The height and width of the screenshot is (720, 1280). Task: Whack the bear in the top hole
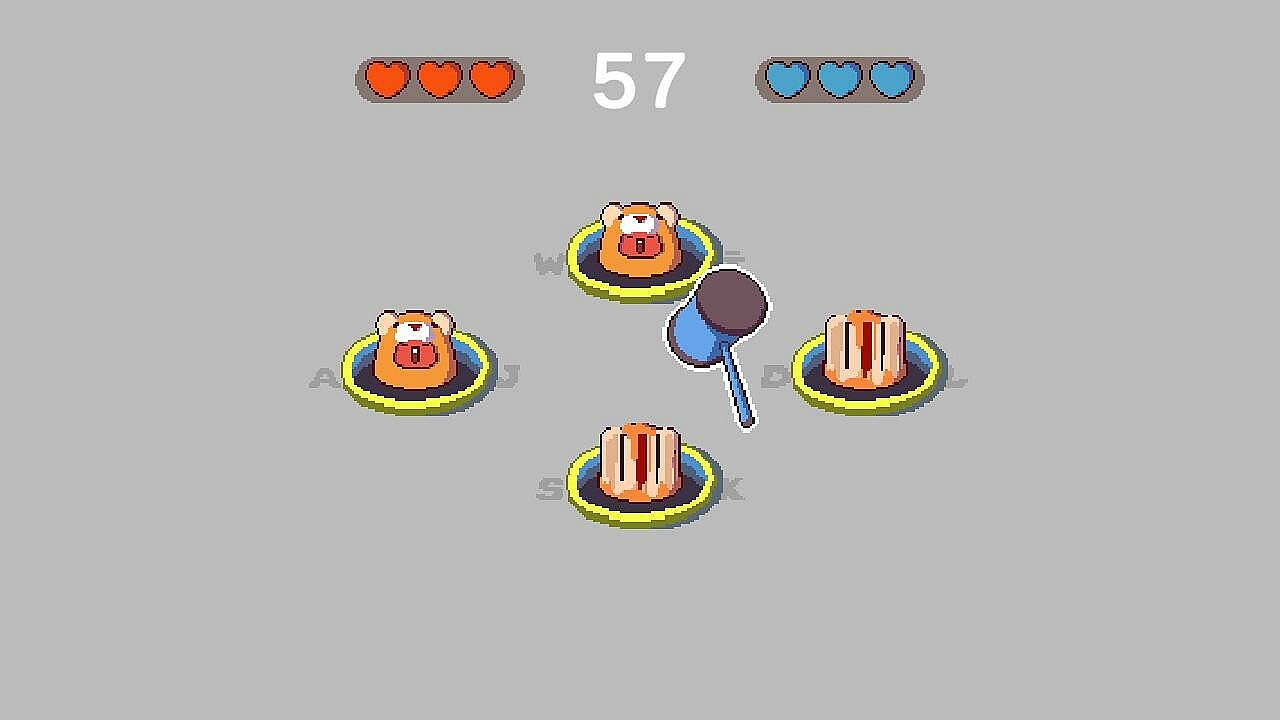pos(639,240)
